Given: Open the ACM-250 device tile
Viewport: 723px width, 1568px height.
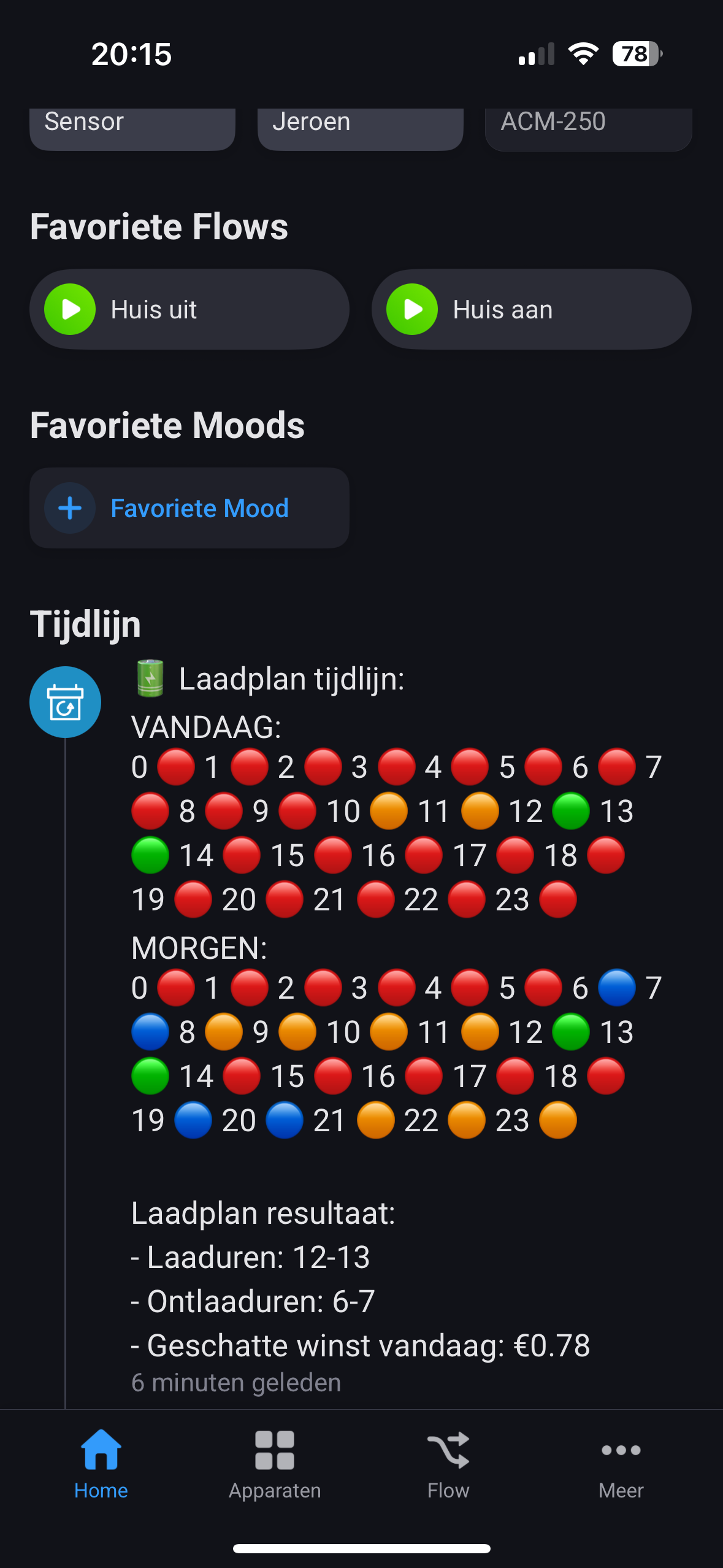Looking at the screenshot, I should click(x=589, y=128).
